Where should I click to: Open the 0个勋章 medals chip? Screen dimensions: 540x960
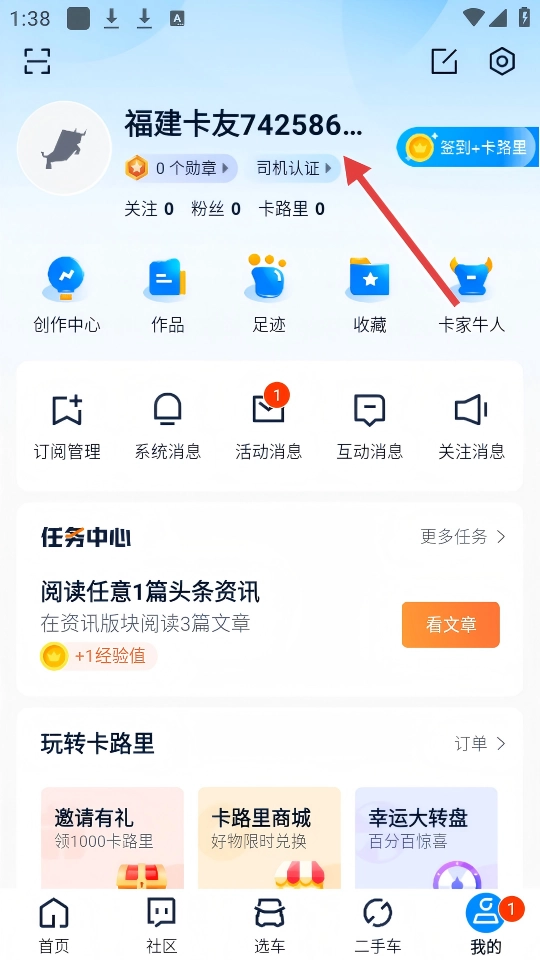click(180, 168)
